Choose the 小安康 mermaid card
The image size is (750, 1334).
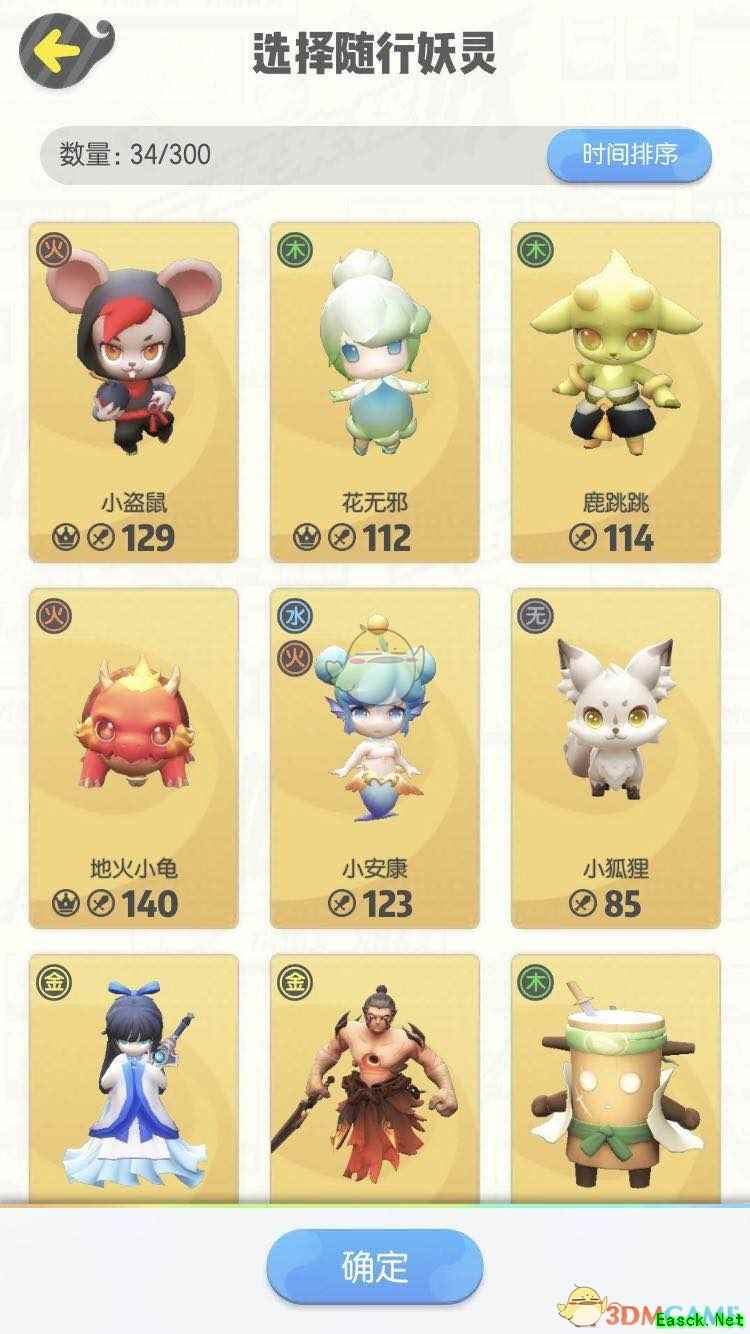coord(375,758)
